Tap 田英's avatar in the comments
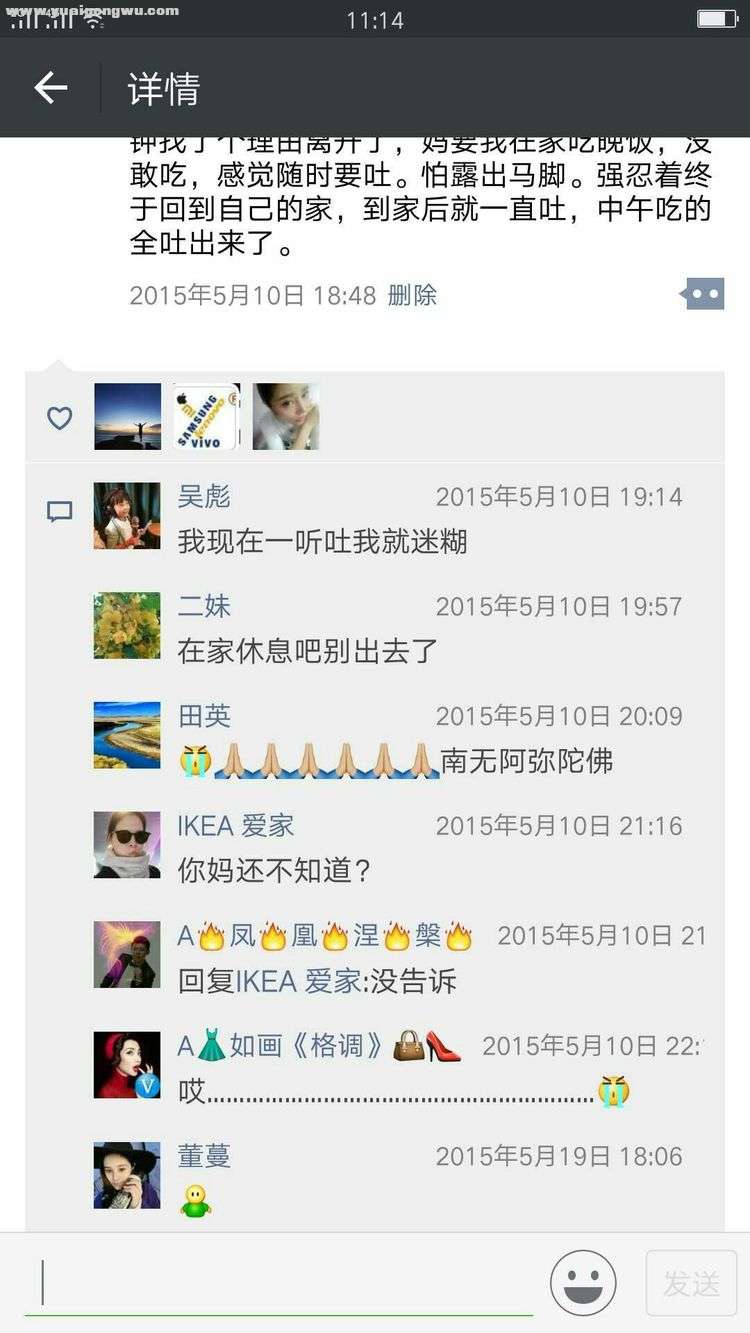 pos(127,735)
